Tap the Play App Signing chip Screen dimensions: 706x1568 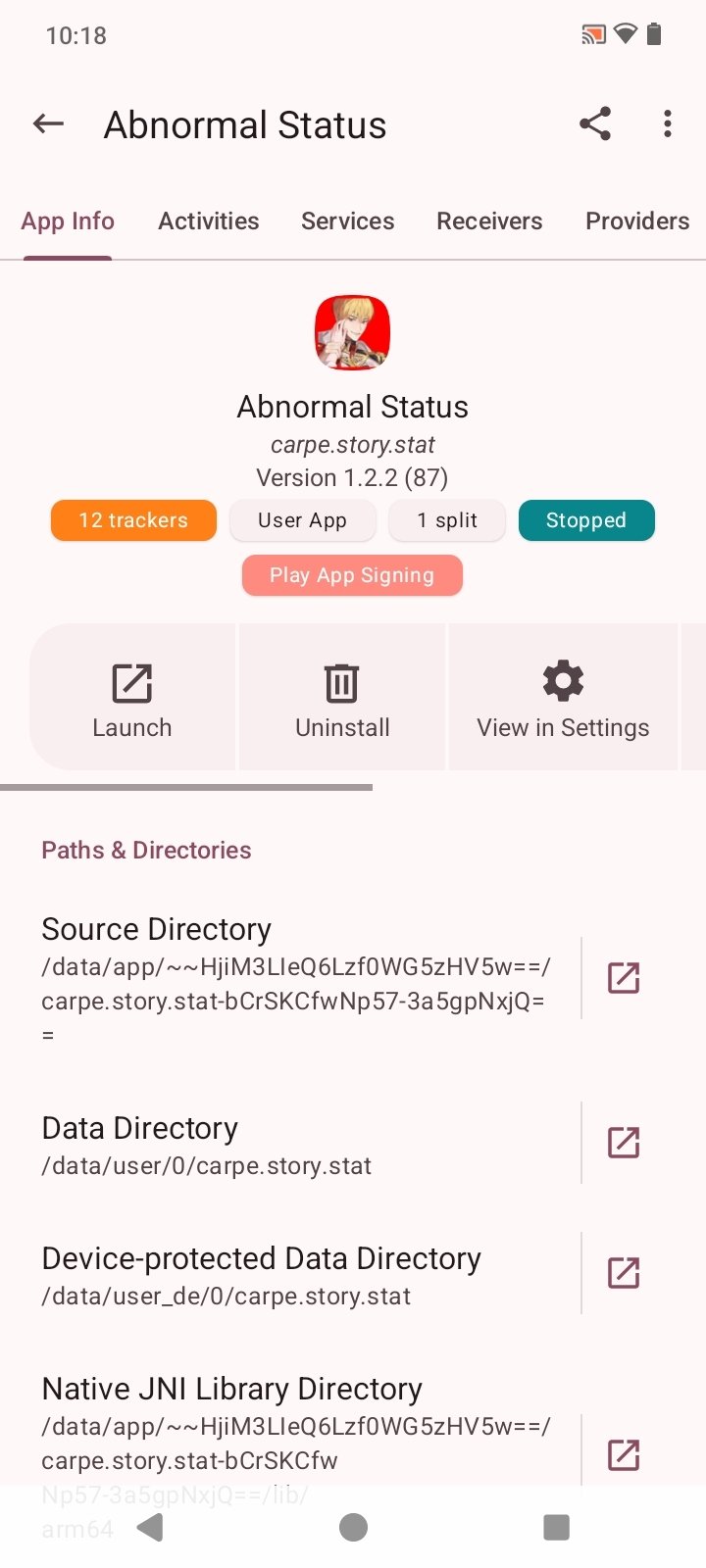352,575
